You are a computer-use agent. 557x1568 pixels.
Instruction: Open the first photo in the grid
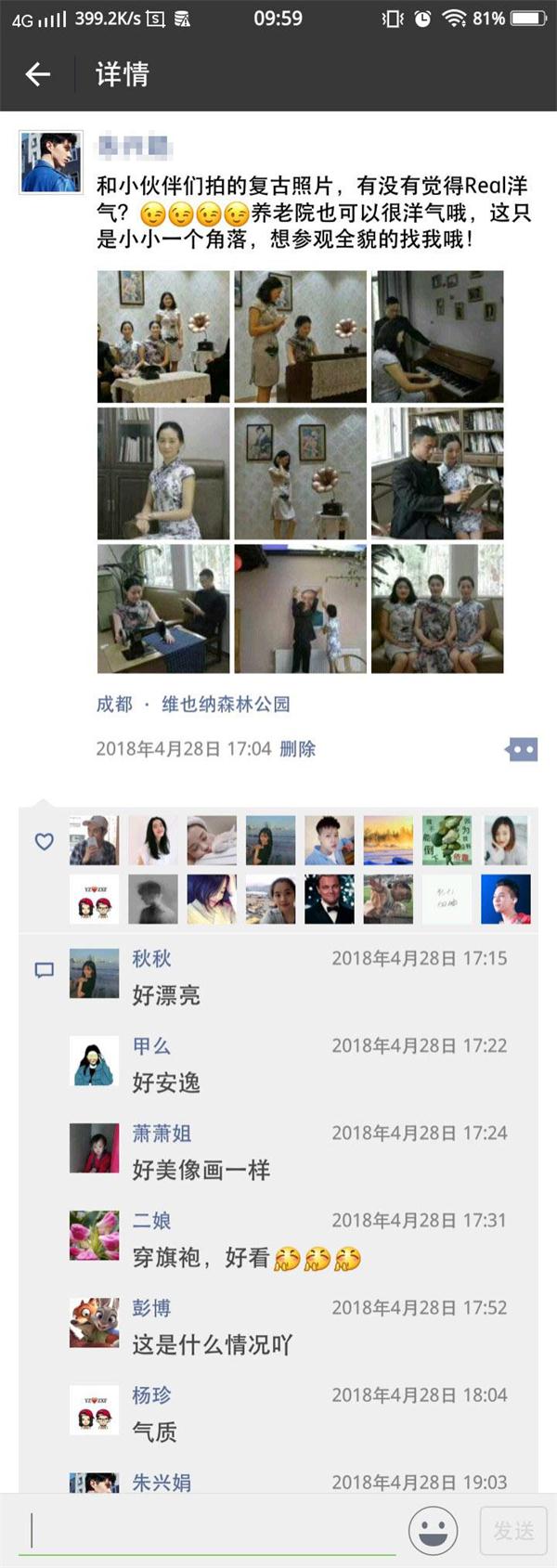coord(162,337)
